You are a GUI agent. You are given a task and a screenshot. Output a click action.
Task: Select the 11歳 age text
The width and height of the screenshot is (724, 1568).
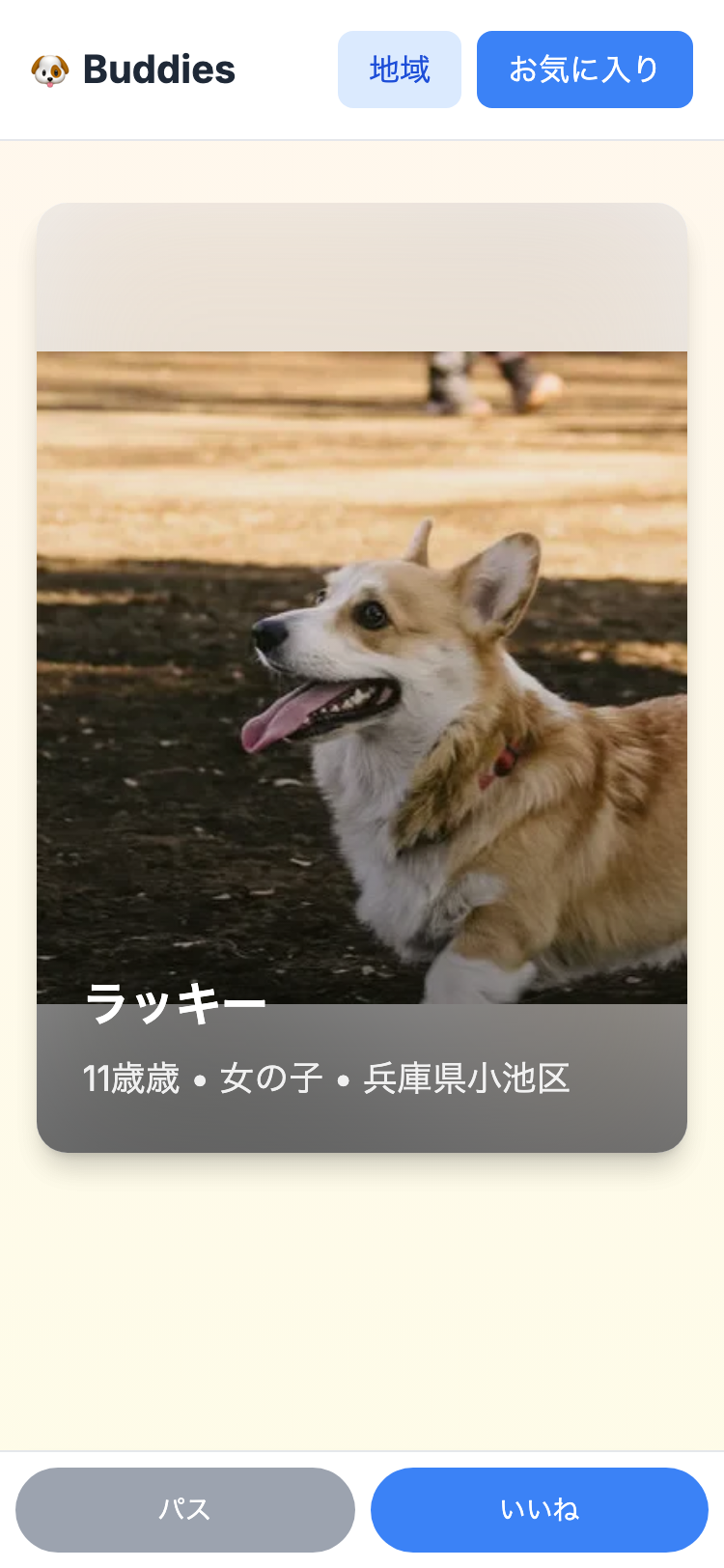(131, 1078)
